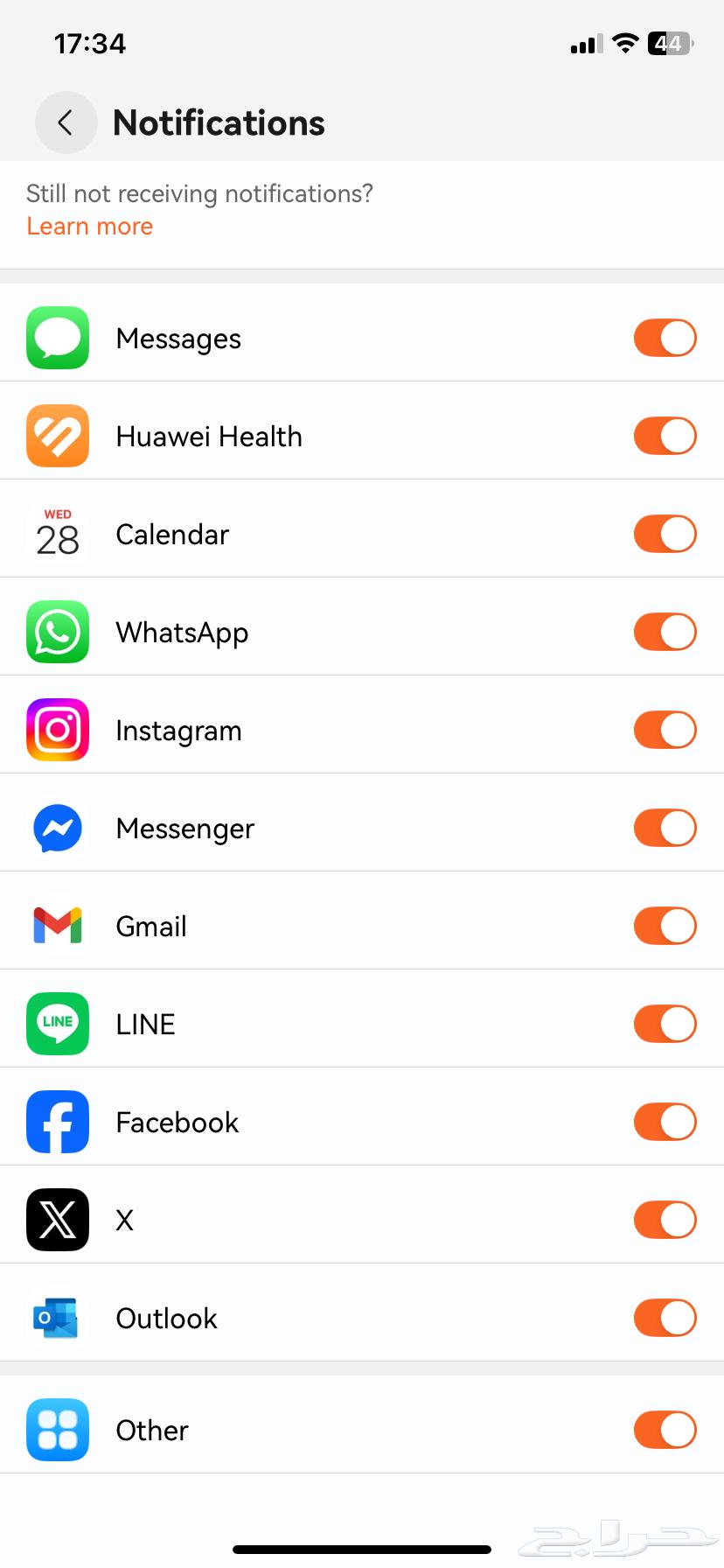Disable LINE notifications
The image size is (724, 1568).
coord(665,1024)
